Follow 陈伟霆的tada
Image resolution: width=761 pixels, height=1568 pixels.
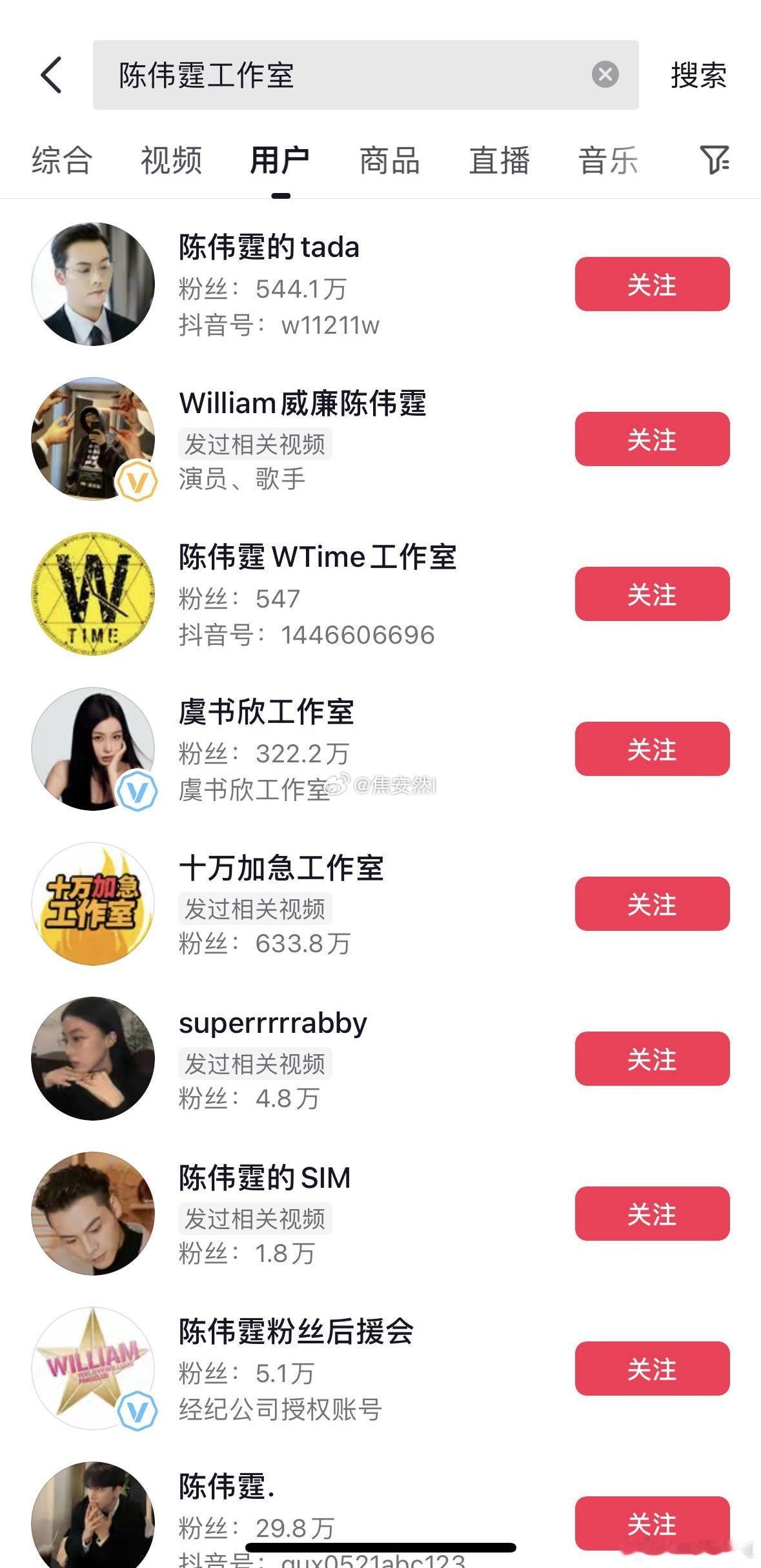[652, 284]
